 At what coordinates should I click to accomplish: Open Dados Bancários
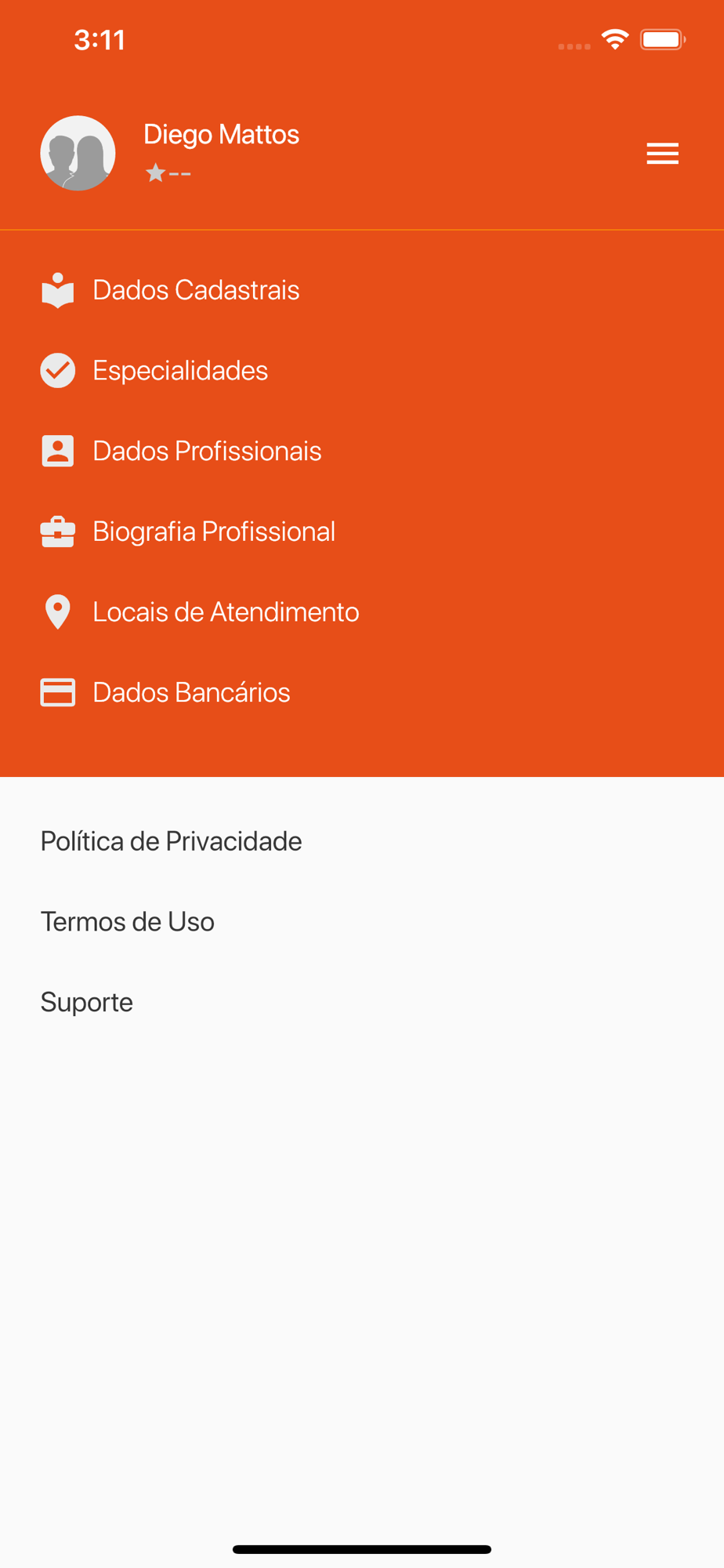362,692
